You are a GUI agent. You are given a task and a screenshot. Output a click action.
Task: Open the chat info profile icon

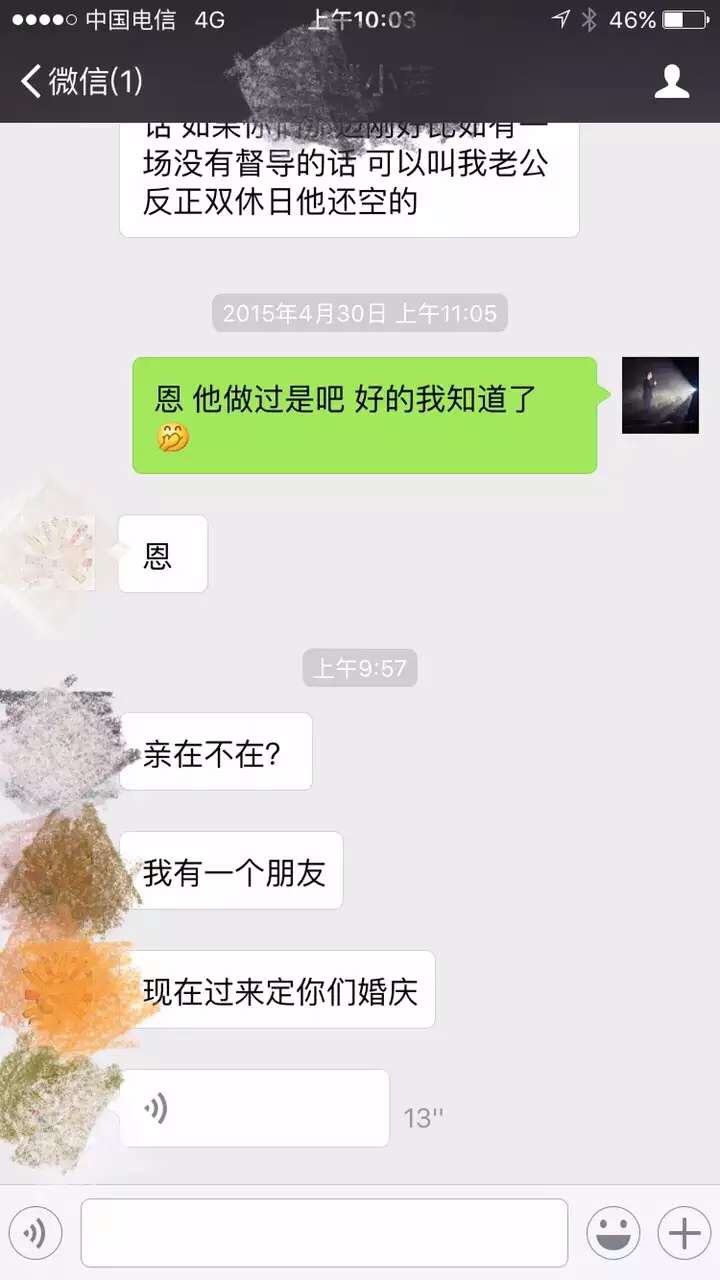click(x=672, y=81)
